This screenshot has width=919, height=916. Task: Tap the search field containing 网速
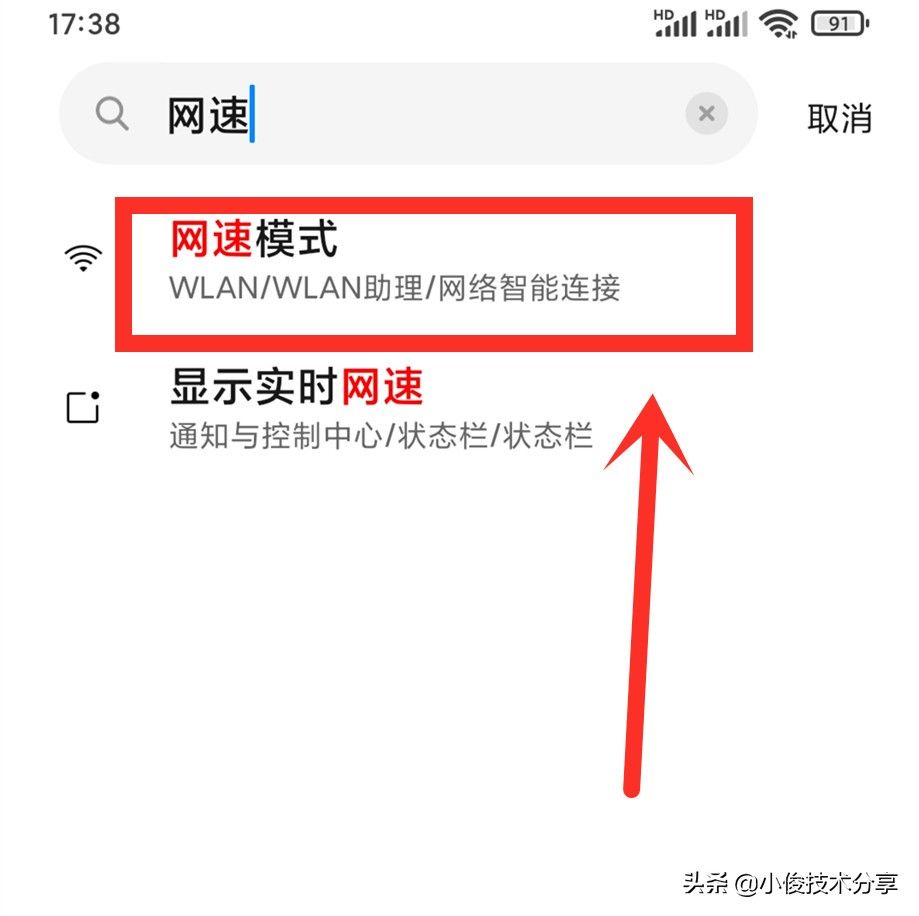tap(400, 115)
